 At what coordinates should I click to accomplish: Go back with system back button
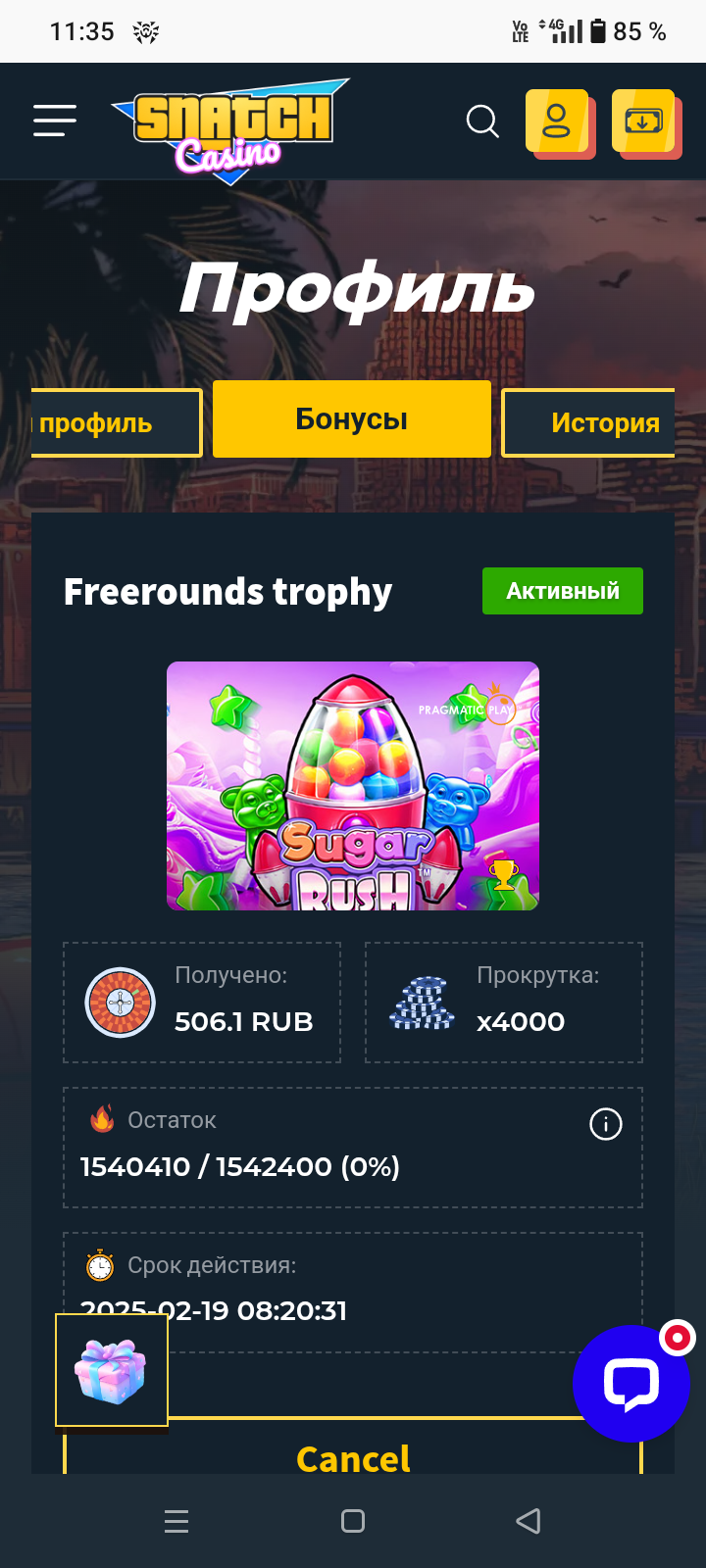[528, 1521]
